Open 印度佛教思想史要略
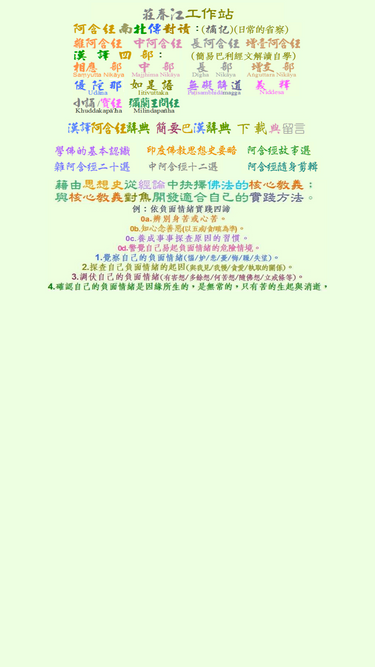Image resolution: width=375 pixels, height=667 pixels. [x=191, y=150]
